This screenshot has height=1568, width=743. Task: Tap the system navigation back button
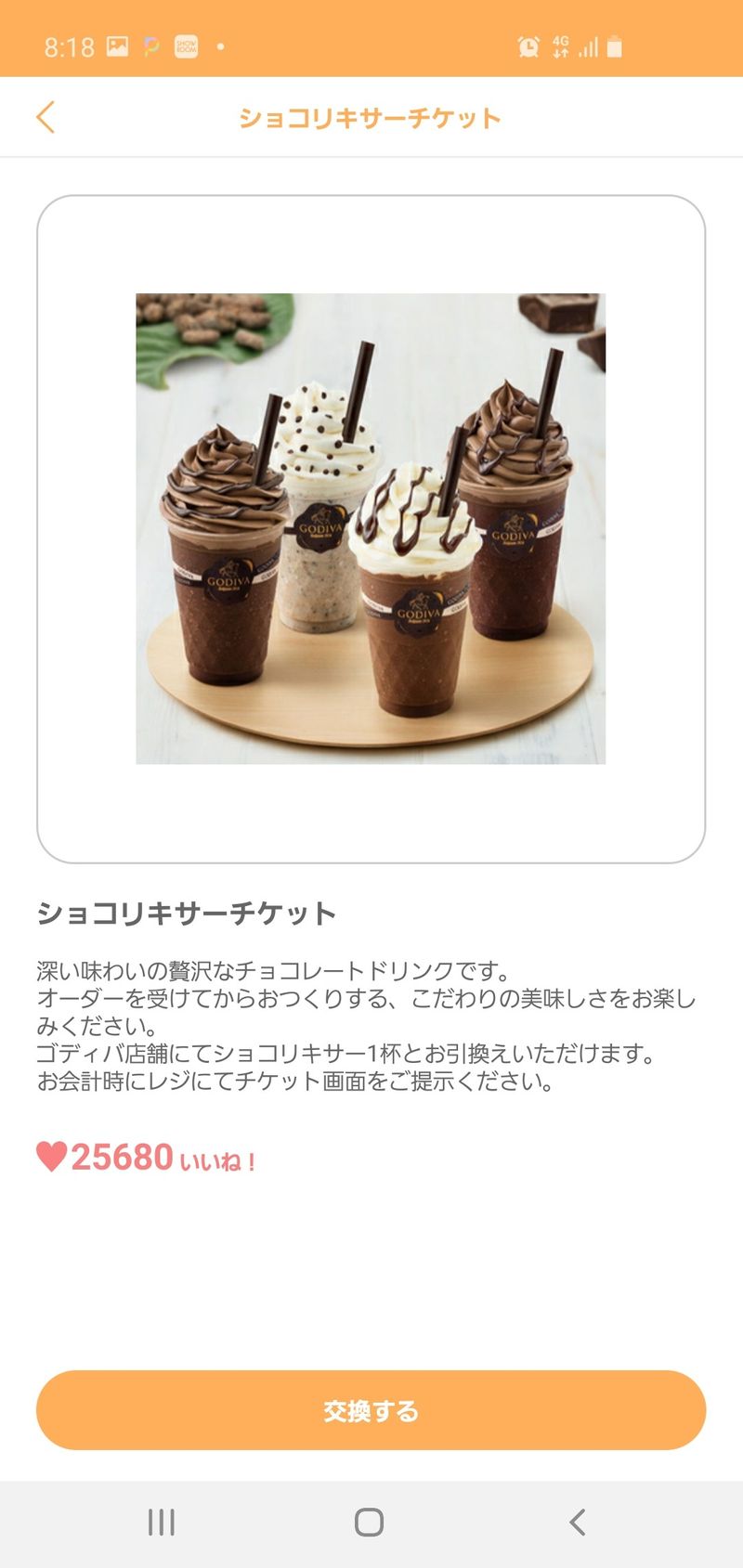pos(578,1523)
